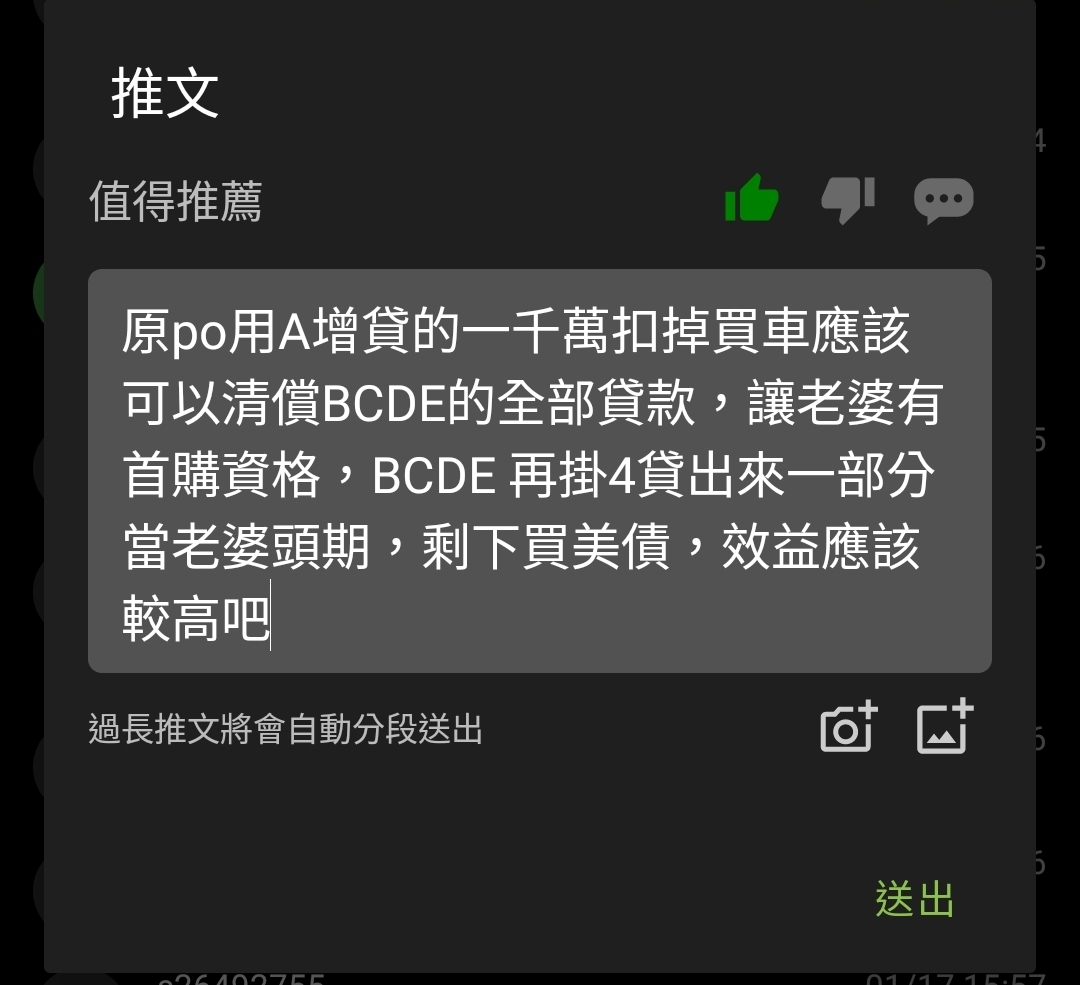Choose the neutral comment bubble option
Image resolution: width=1080 pixels, height=985 pixels.
pos(943,200)
